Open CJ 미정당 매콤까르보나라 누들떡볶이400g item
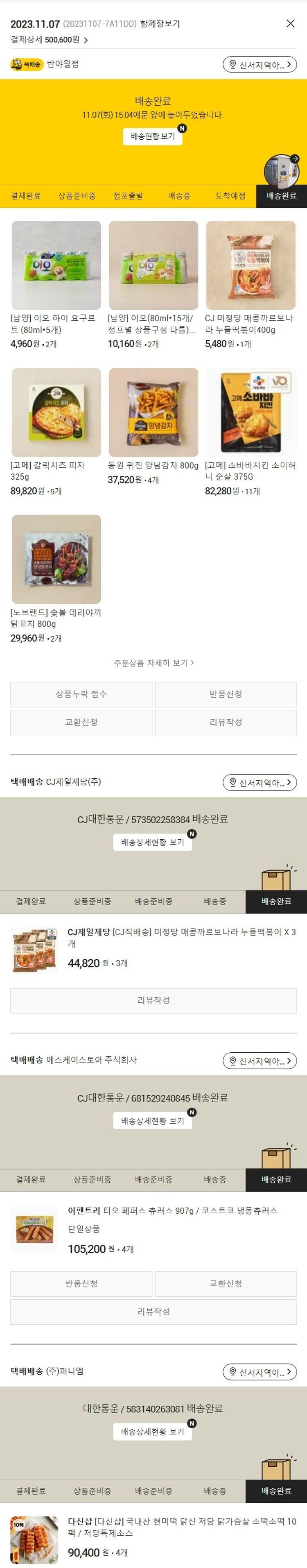This screenshot has height=1568, width=307. click(250, 266)
